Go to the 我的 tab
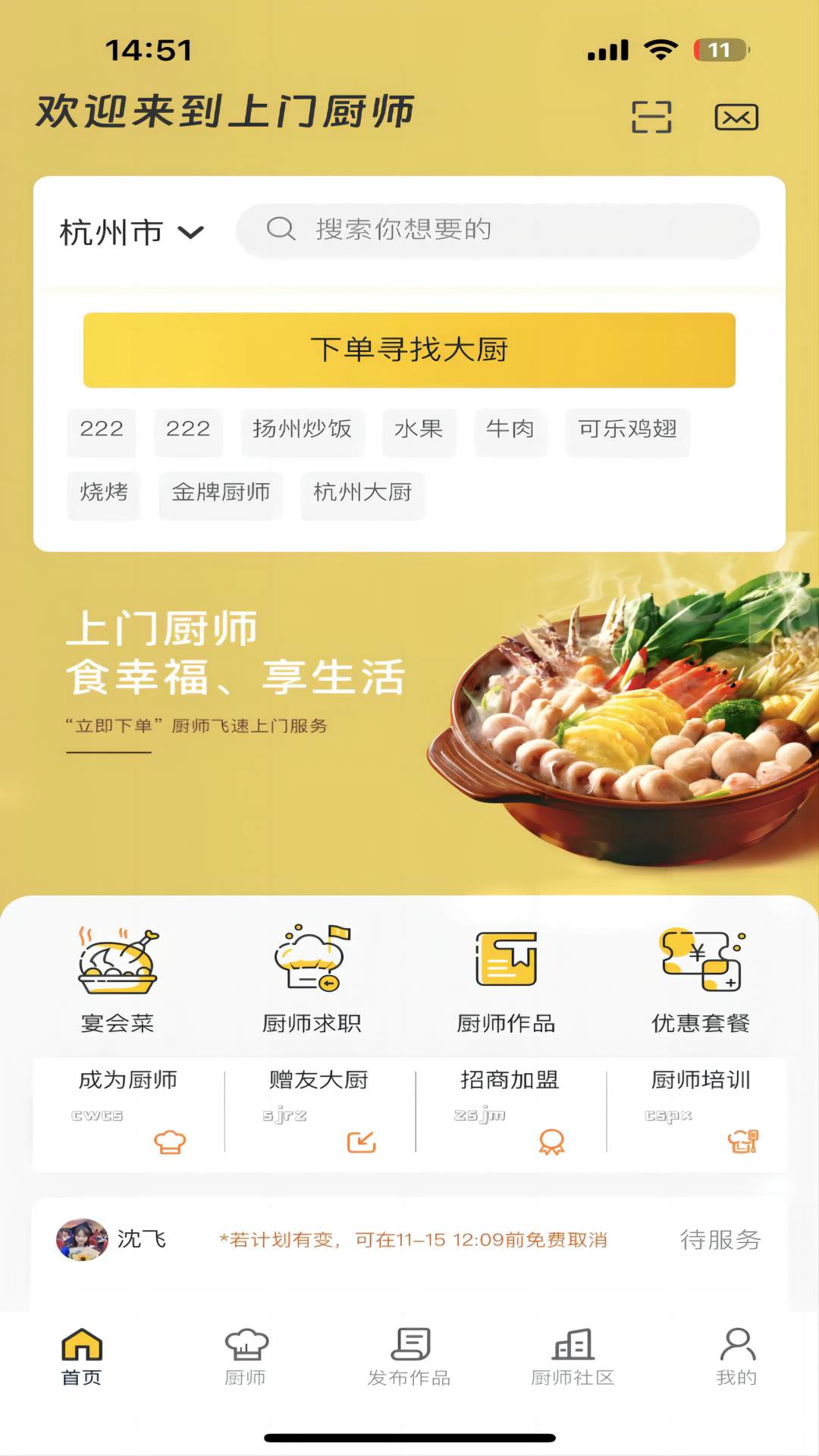Screen dimensions: 819x1456 [x=736, y=1357]
